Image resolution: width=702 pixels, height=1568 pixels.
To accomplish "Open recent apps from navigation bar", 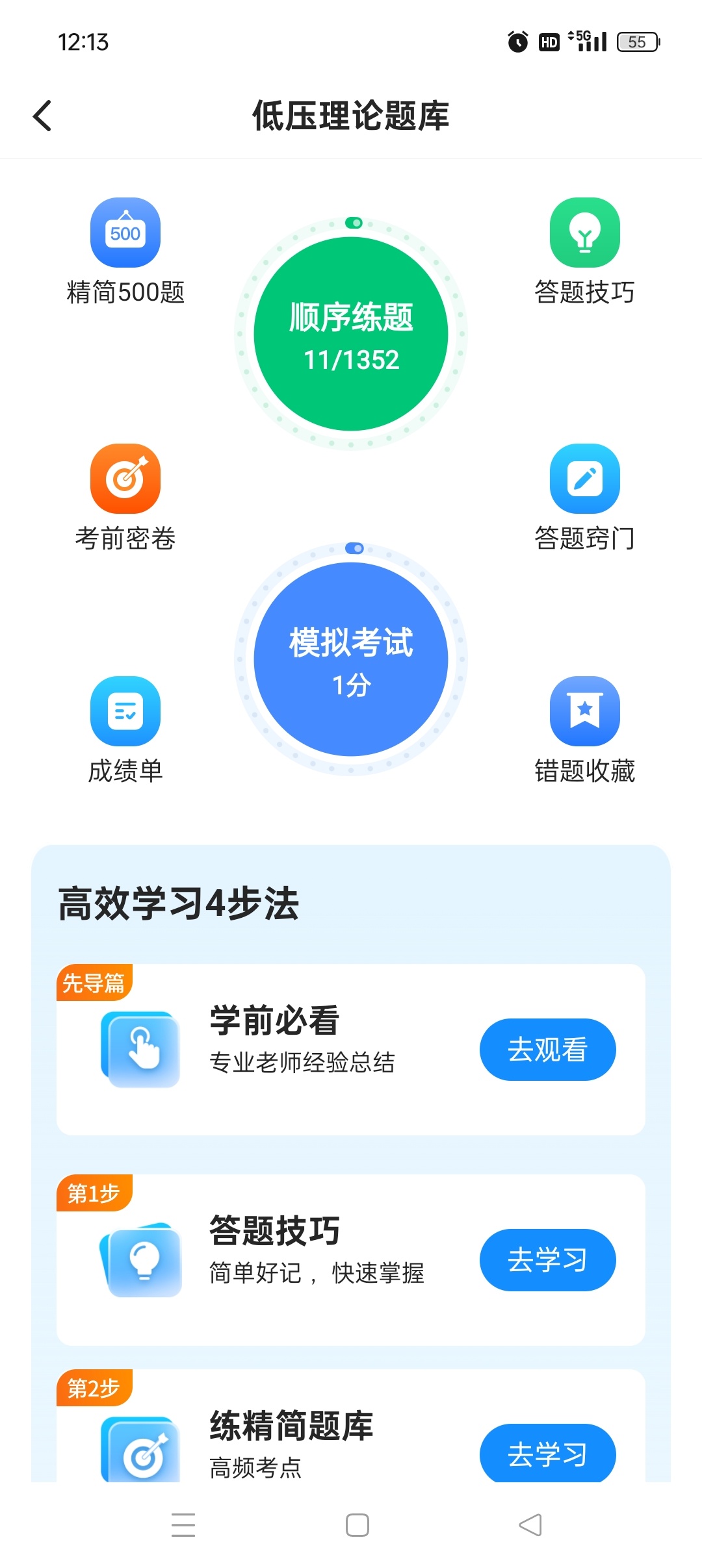I will click(x=183, y=1524).
